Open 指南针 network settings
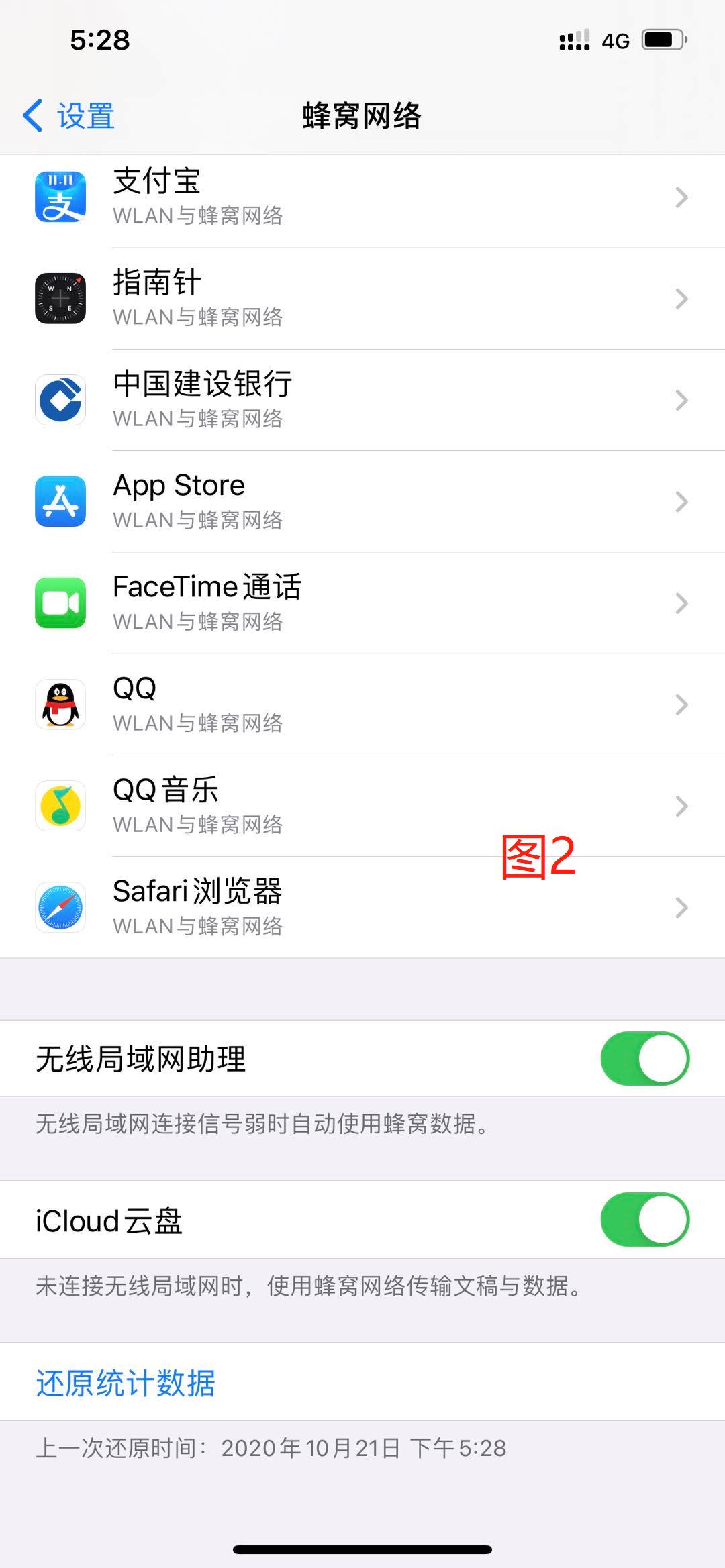725x1568 pixels. click(362, 299)
